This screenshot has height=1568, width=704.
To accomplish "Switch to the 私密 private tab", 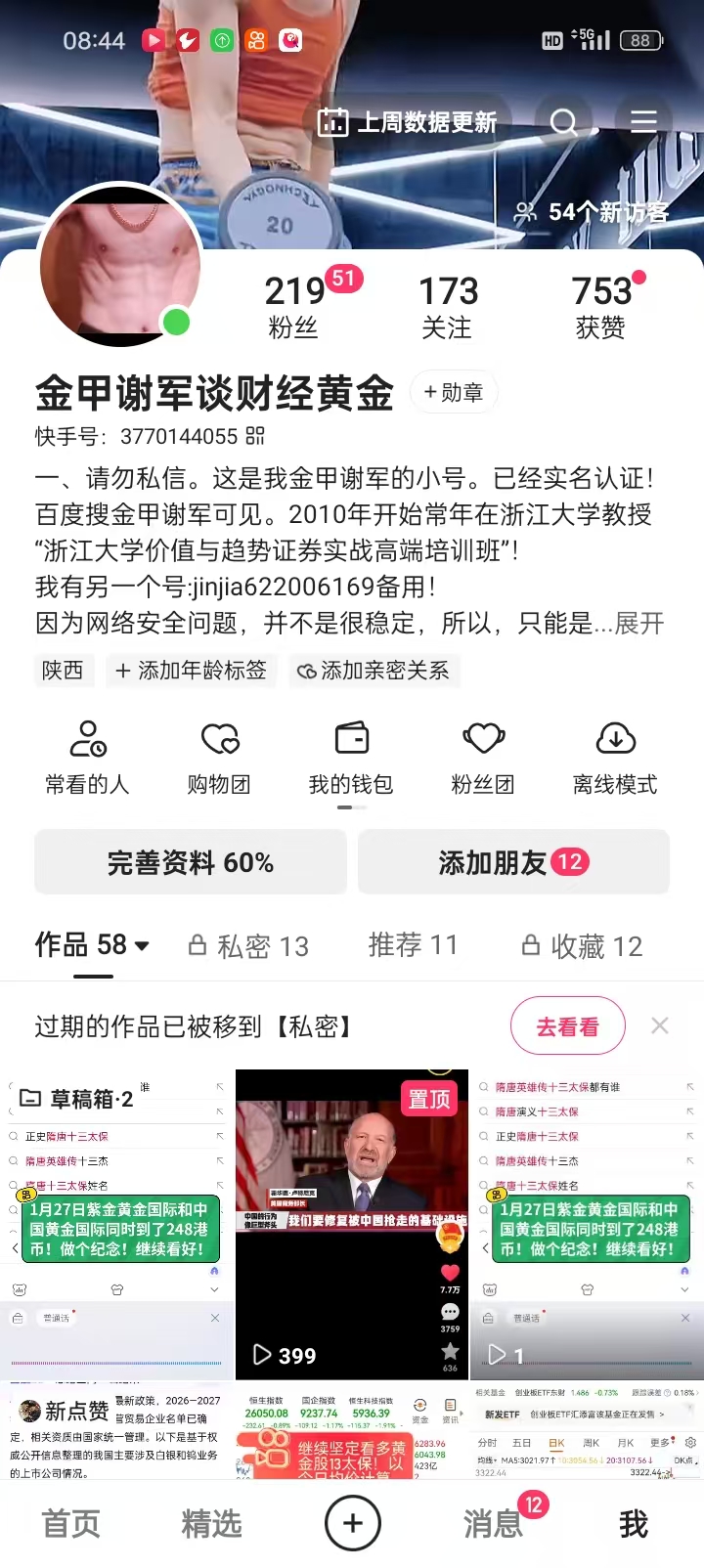I will [x=249, y=946].
